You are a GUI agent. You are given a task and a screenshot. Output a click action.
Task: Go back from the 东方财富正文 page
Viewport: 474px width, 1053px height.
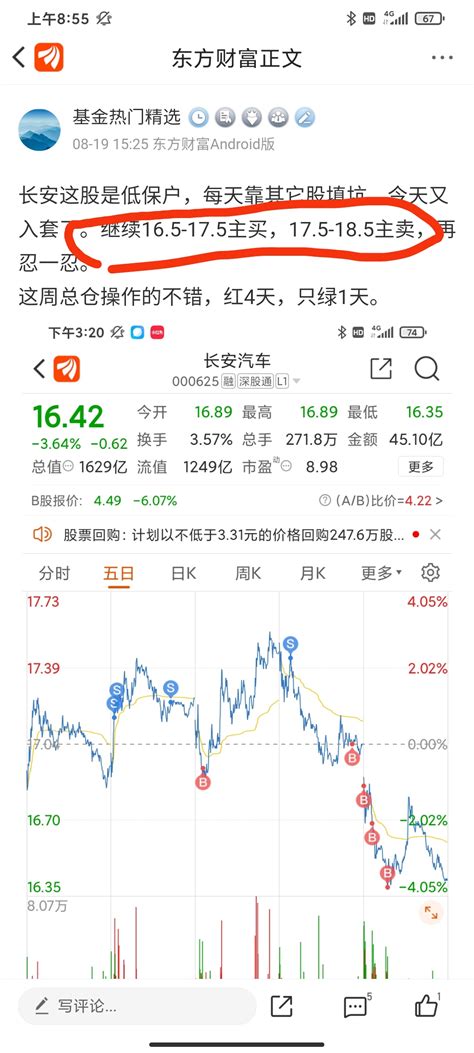[19, 58]
